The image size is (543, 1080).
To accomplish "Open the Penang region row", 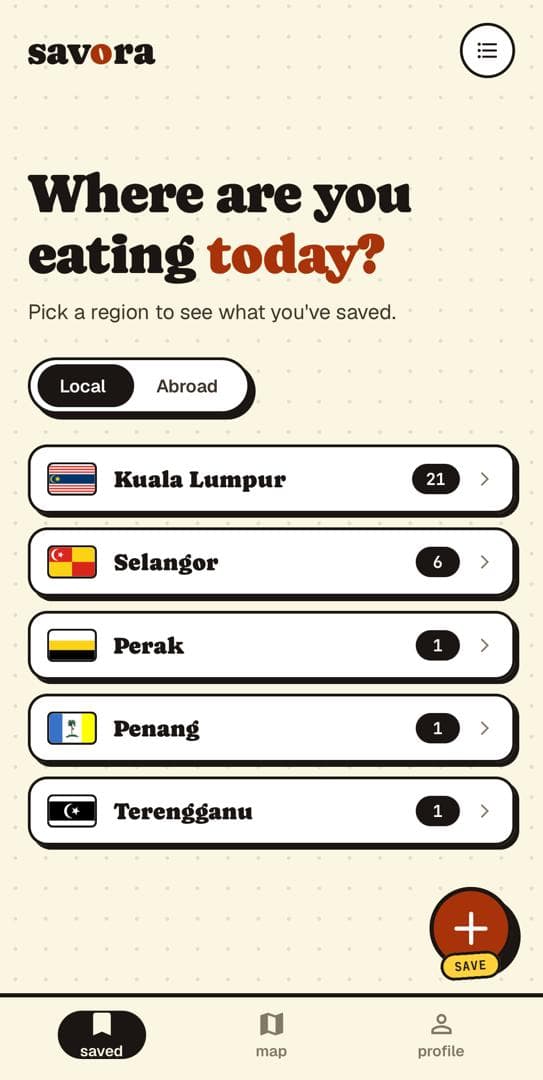I will [x=272, y=728].
